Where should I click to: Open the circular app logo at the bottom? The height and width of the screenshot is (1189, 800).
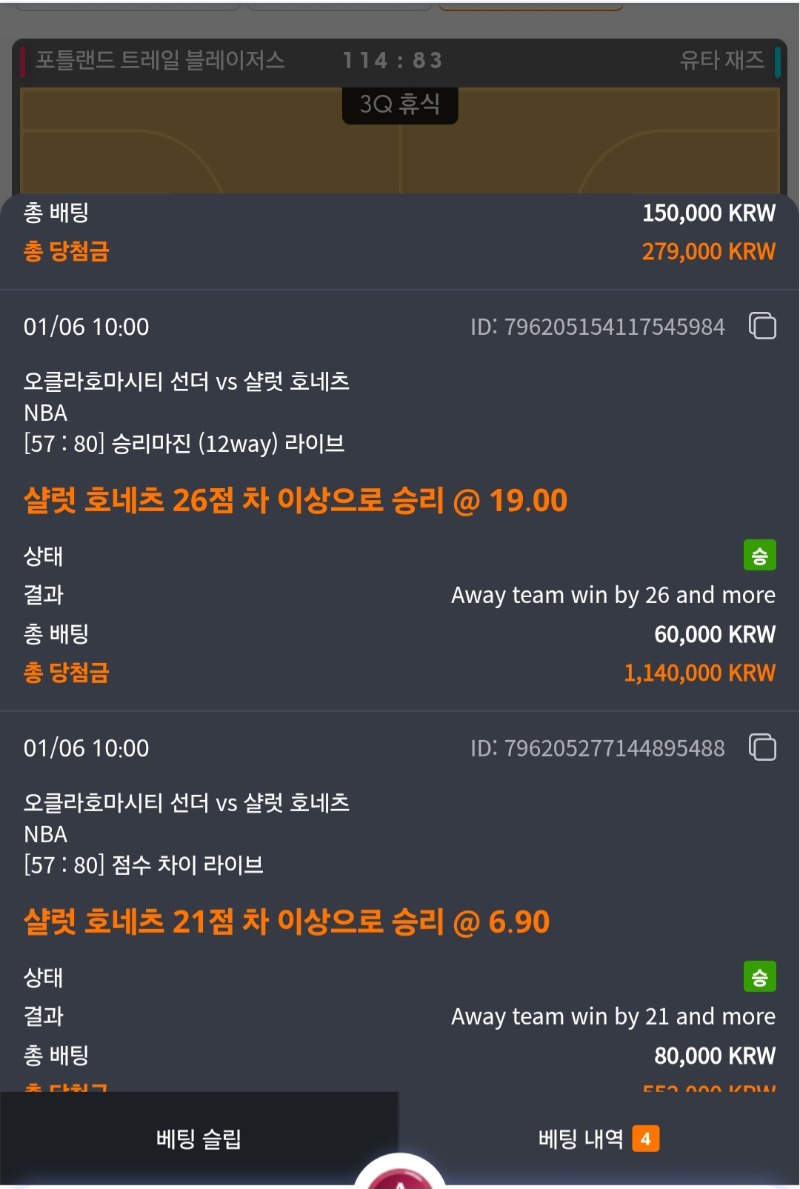click(400, 1178)
